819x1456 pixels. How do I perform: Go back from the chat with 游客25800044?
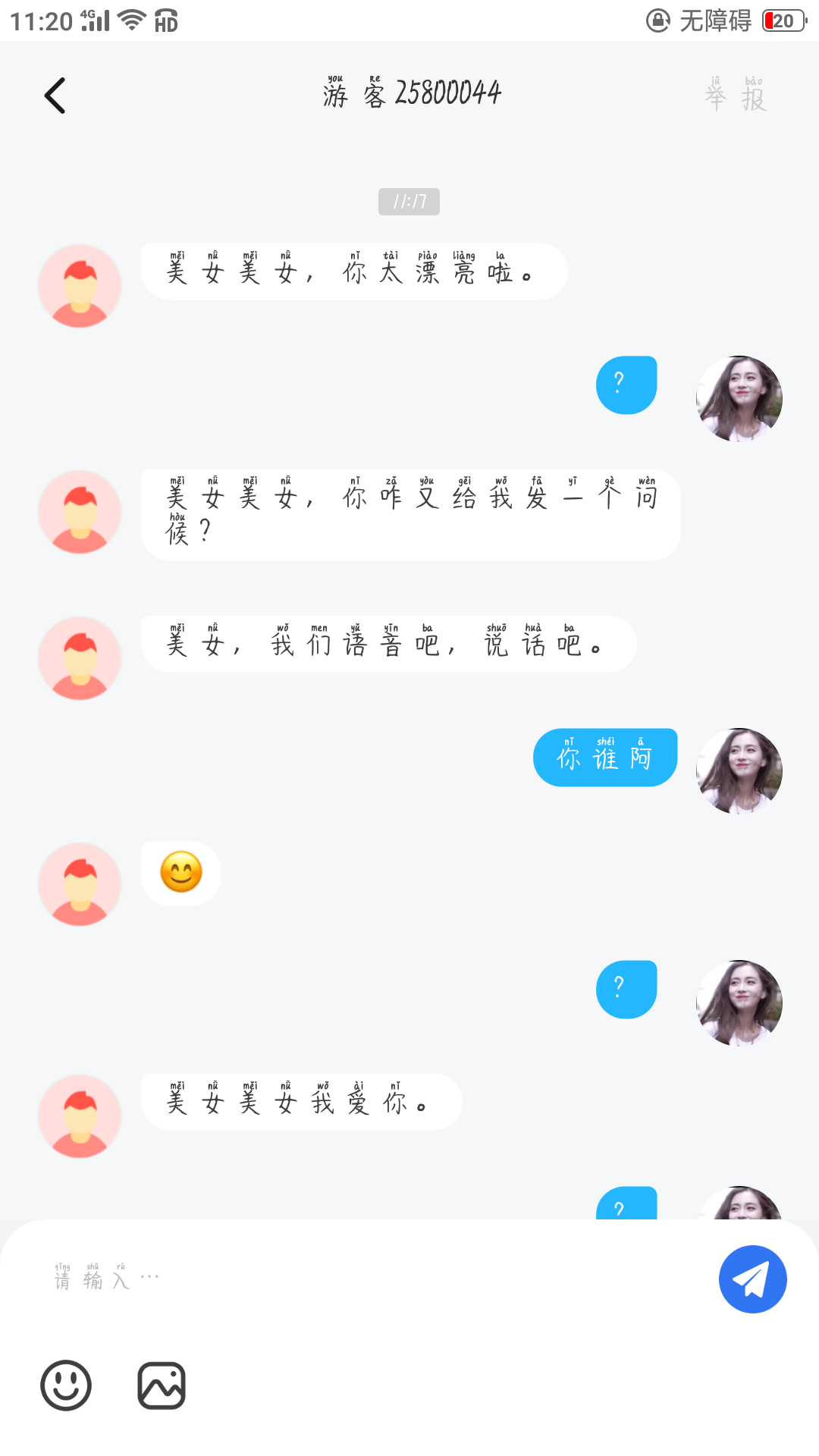55,96
